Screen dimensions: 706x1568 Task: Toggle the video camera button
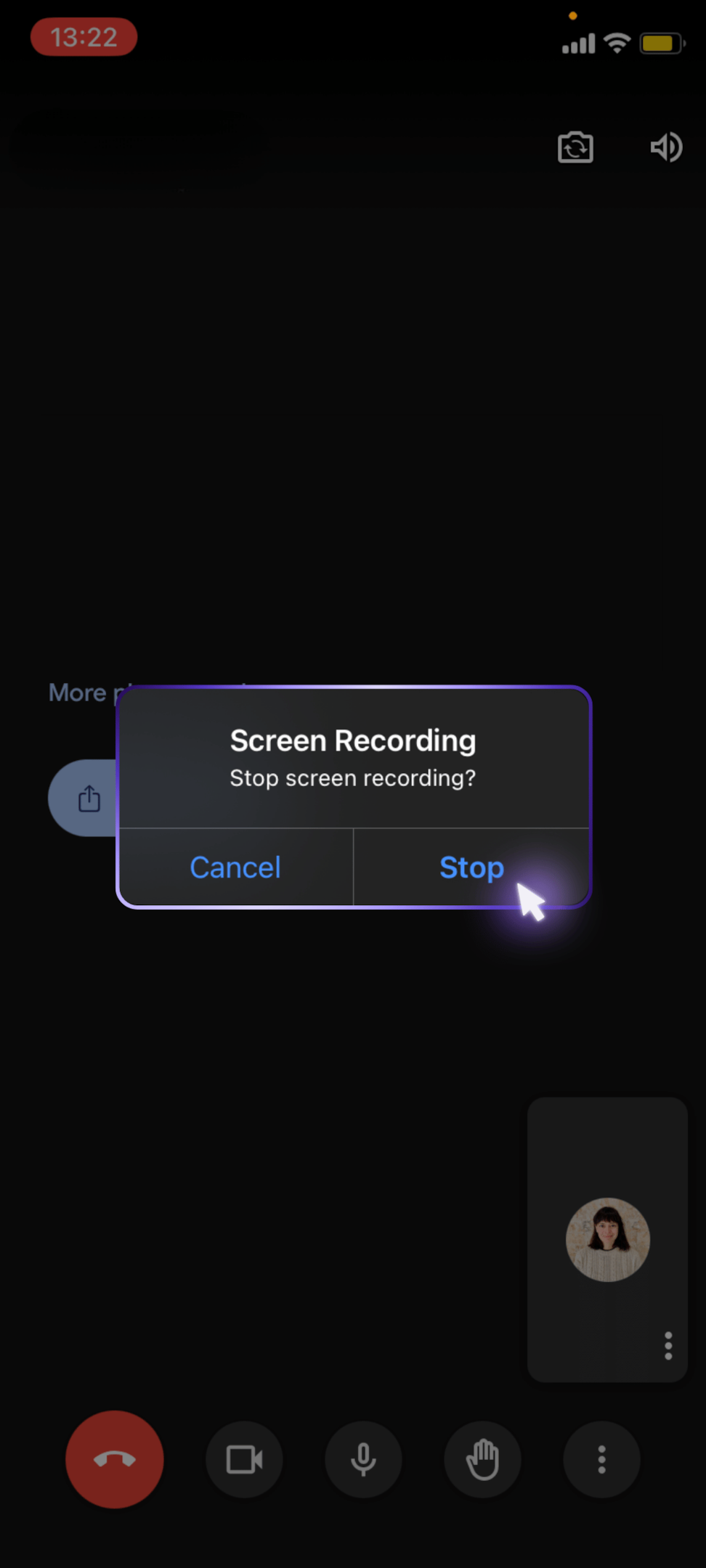point(244,1459)
